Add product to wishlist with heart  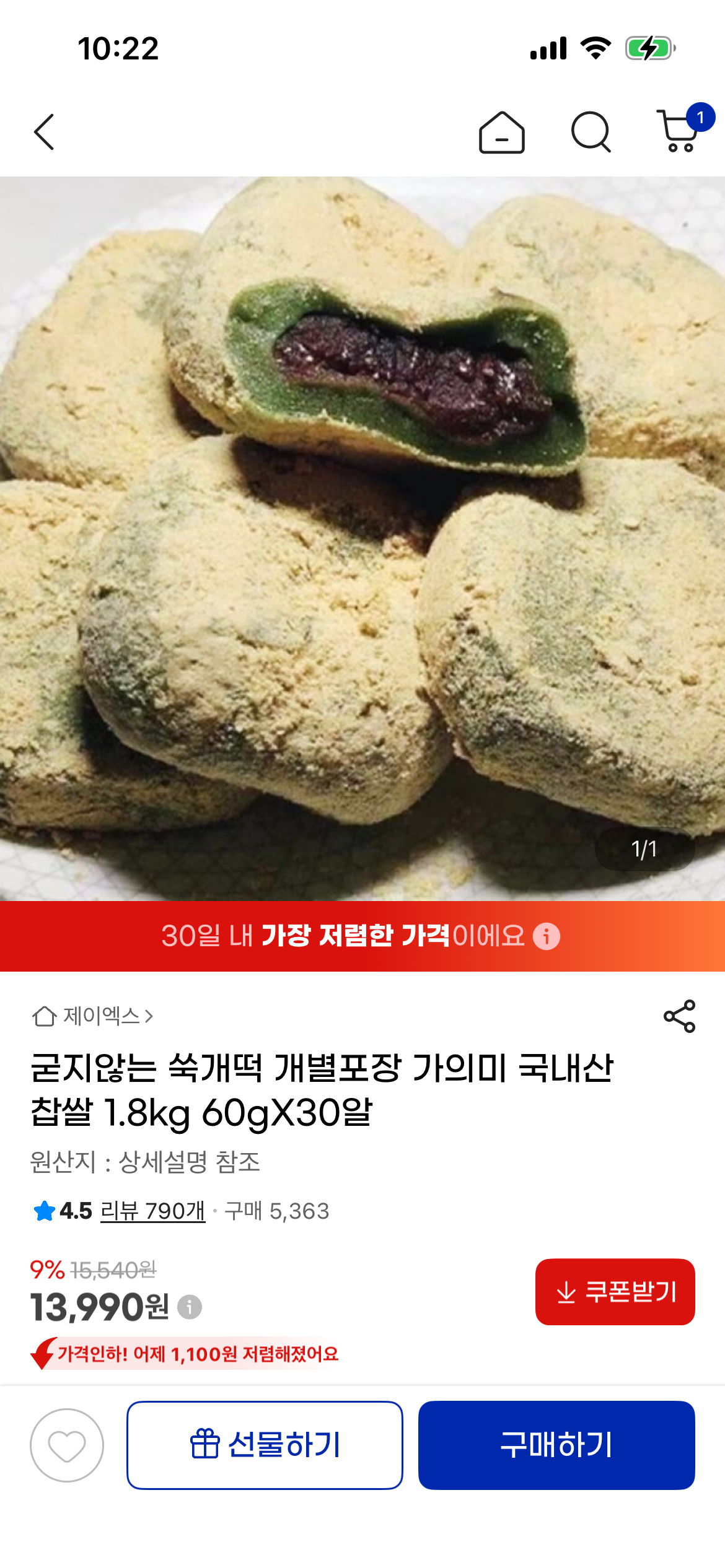click(x=67, y=1445)
